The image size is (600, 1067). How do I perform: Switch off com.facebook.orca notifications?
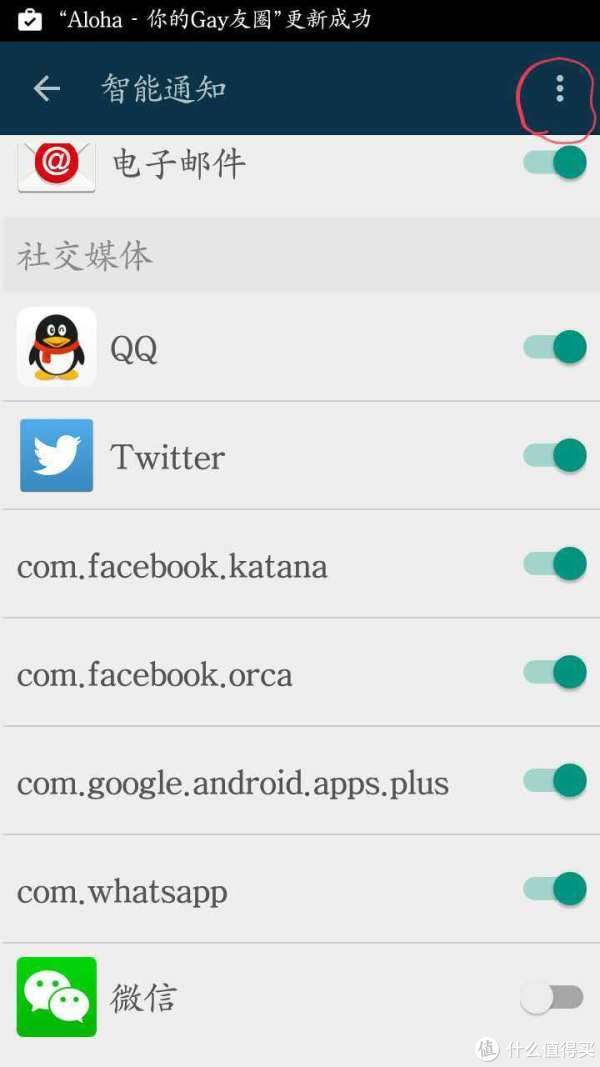[554, 672]
